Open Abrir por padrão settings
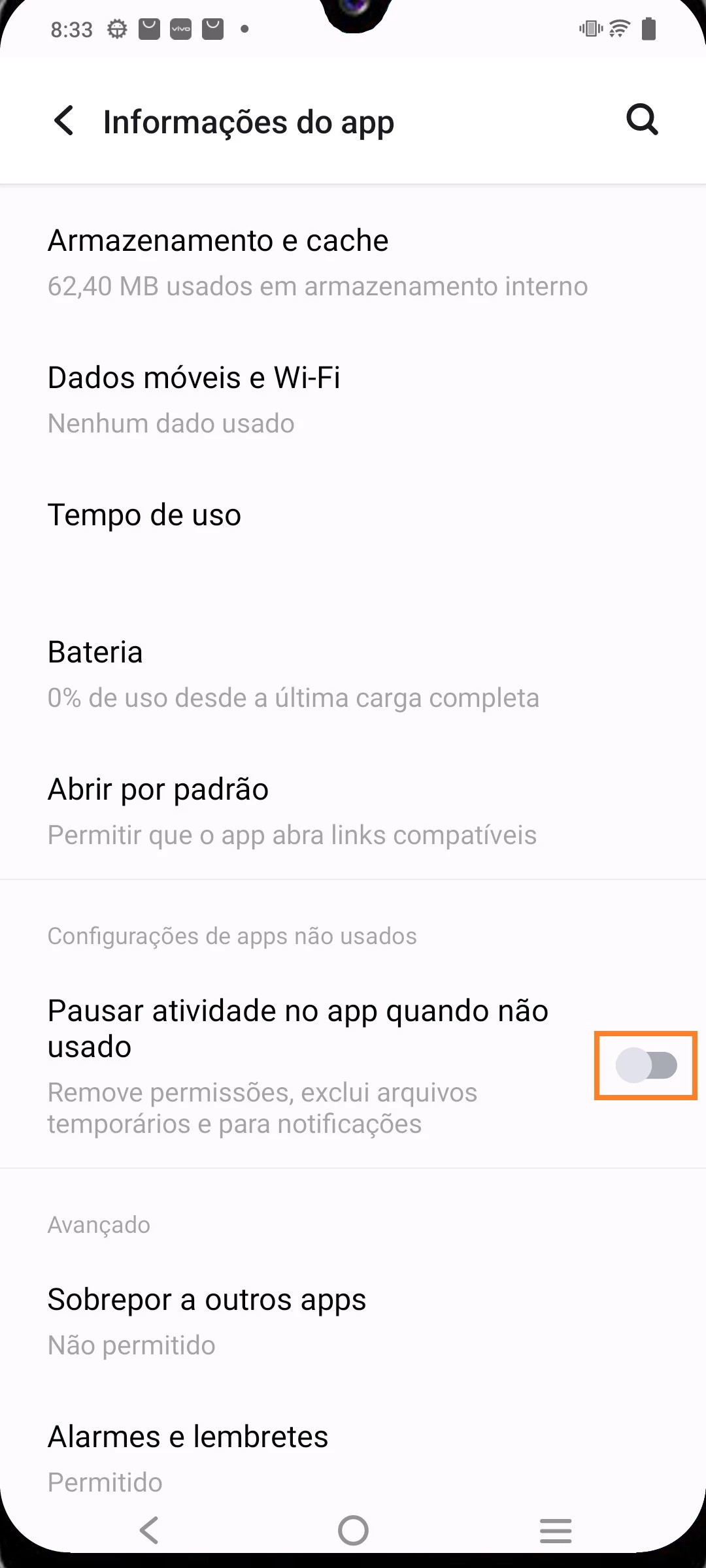Viewport: 706px width, 1568px height. pos(292,811)
